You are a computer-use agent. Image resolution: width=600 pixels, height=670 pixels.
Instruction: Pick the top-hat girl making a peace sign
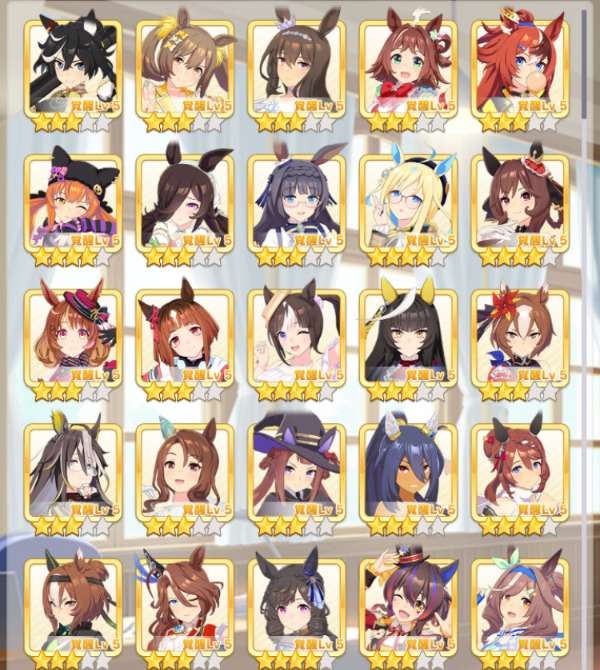click(407, 607)
